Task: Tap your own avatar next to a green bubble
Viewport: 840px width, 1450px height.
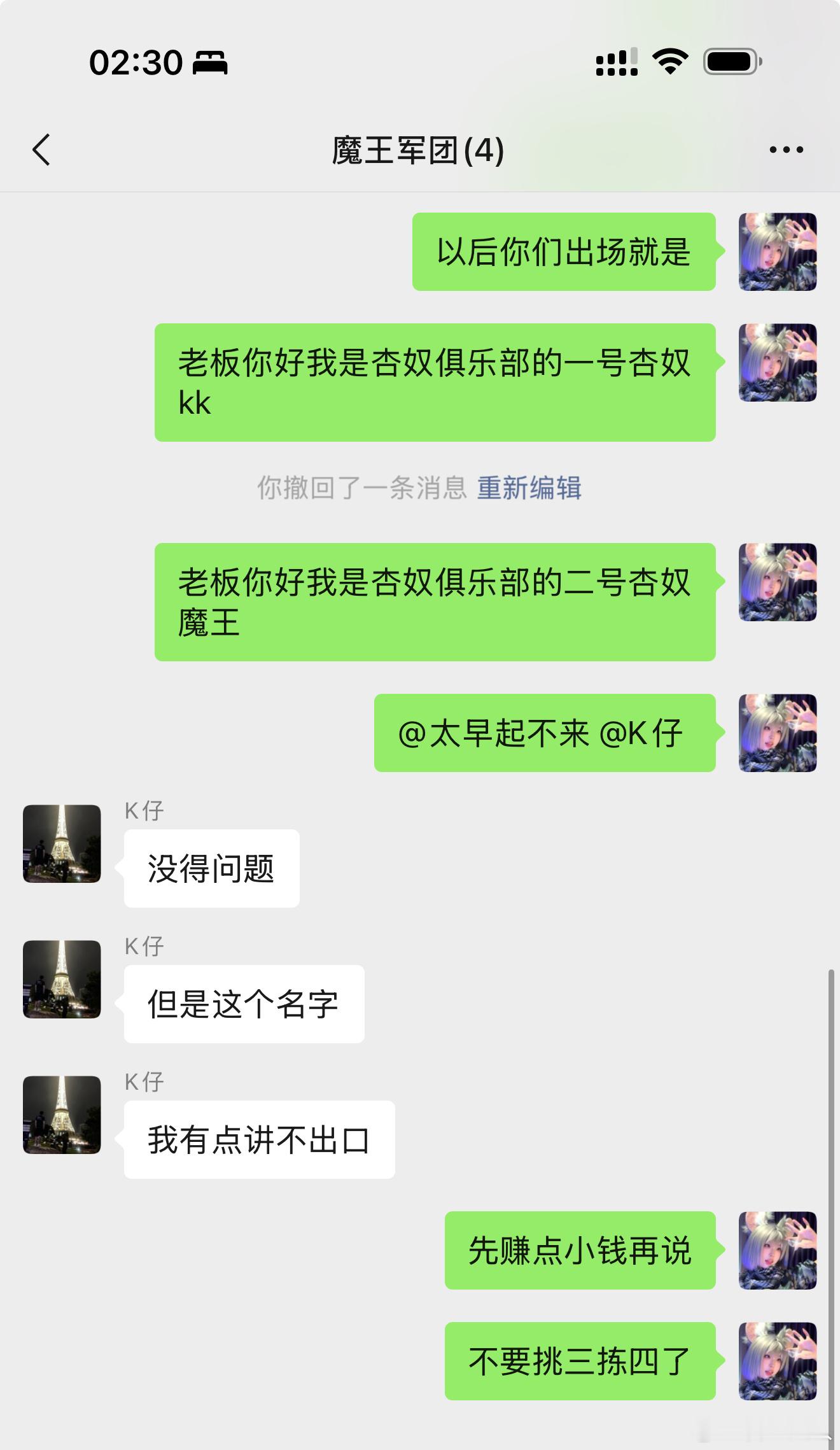Action: [x=778, y=253]
